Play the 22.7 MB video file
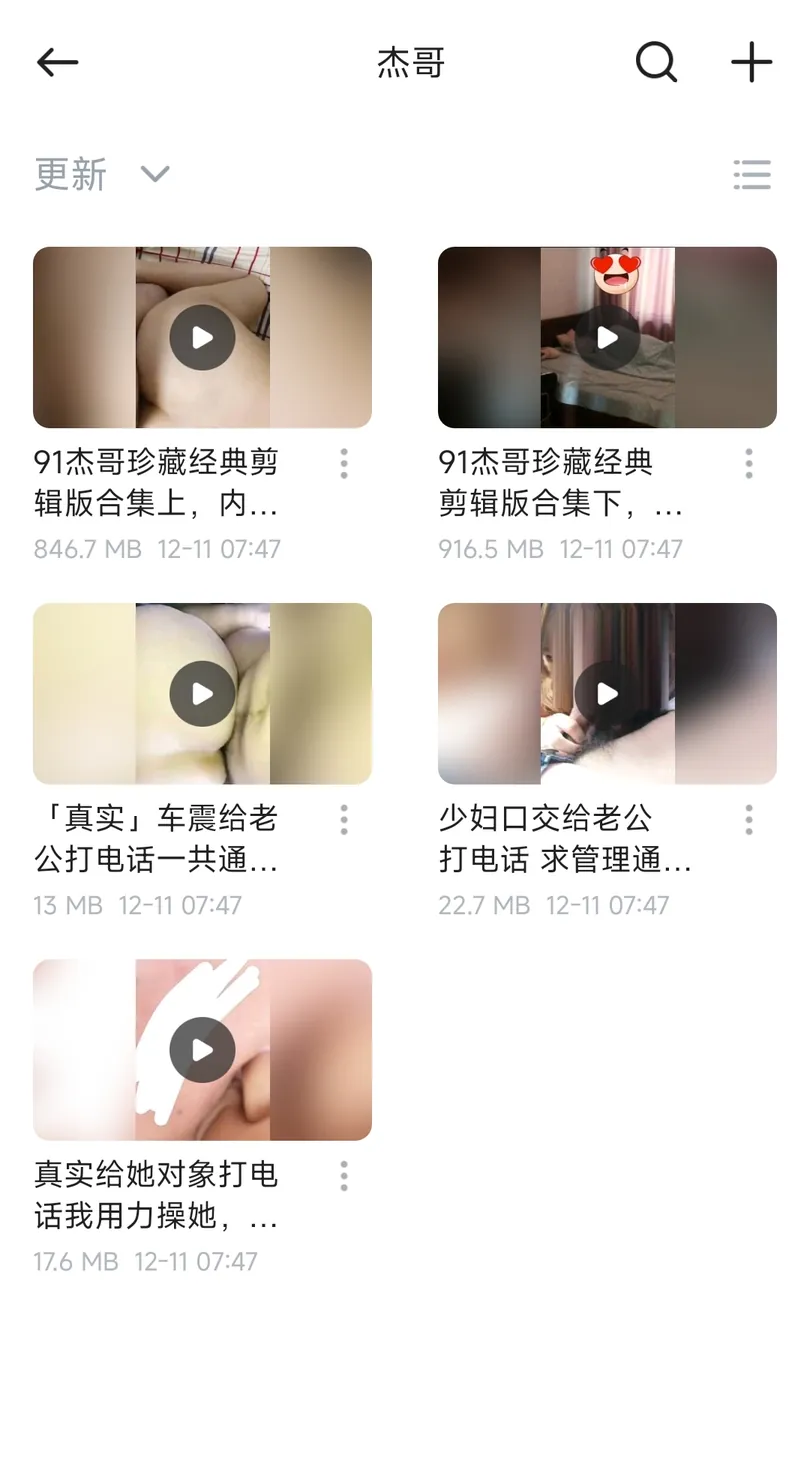Screen dimensions: 810x1458 (607, 694)
